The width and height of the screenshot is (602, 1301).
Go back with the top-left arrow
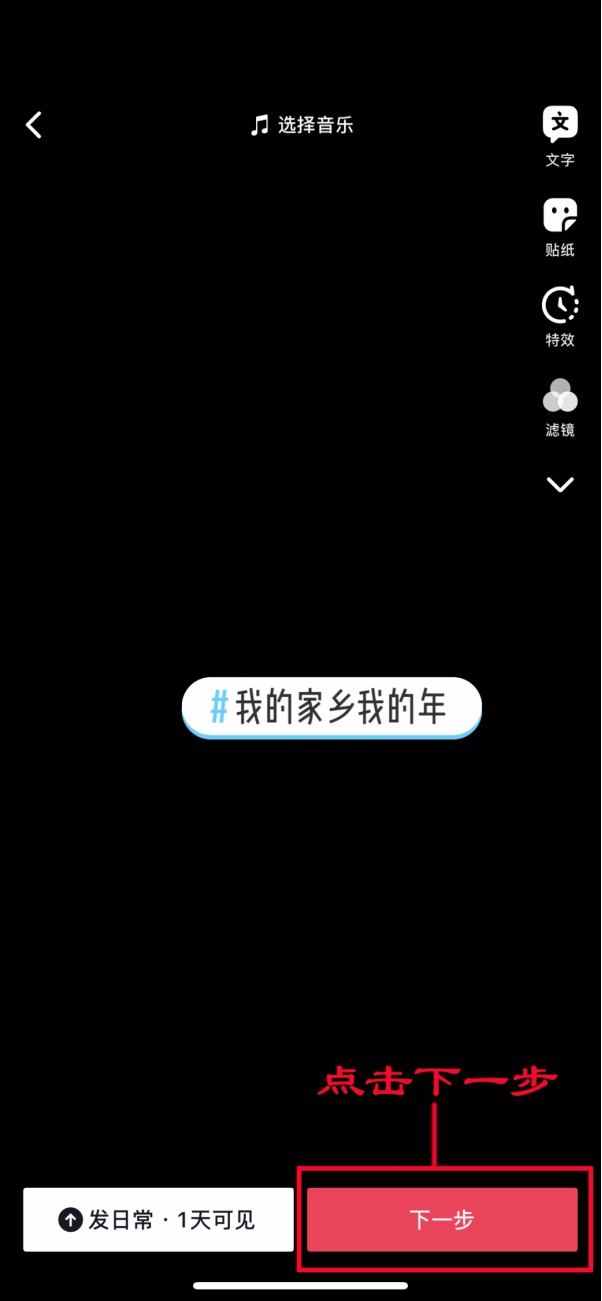click(34, 125)
